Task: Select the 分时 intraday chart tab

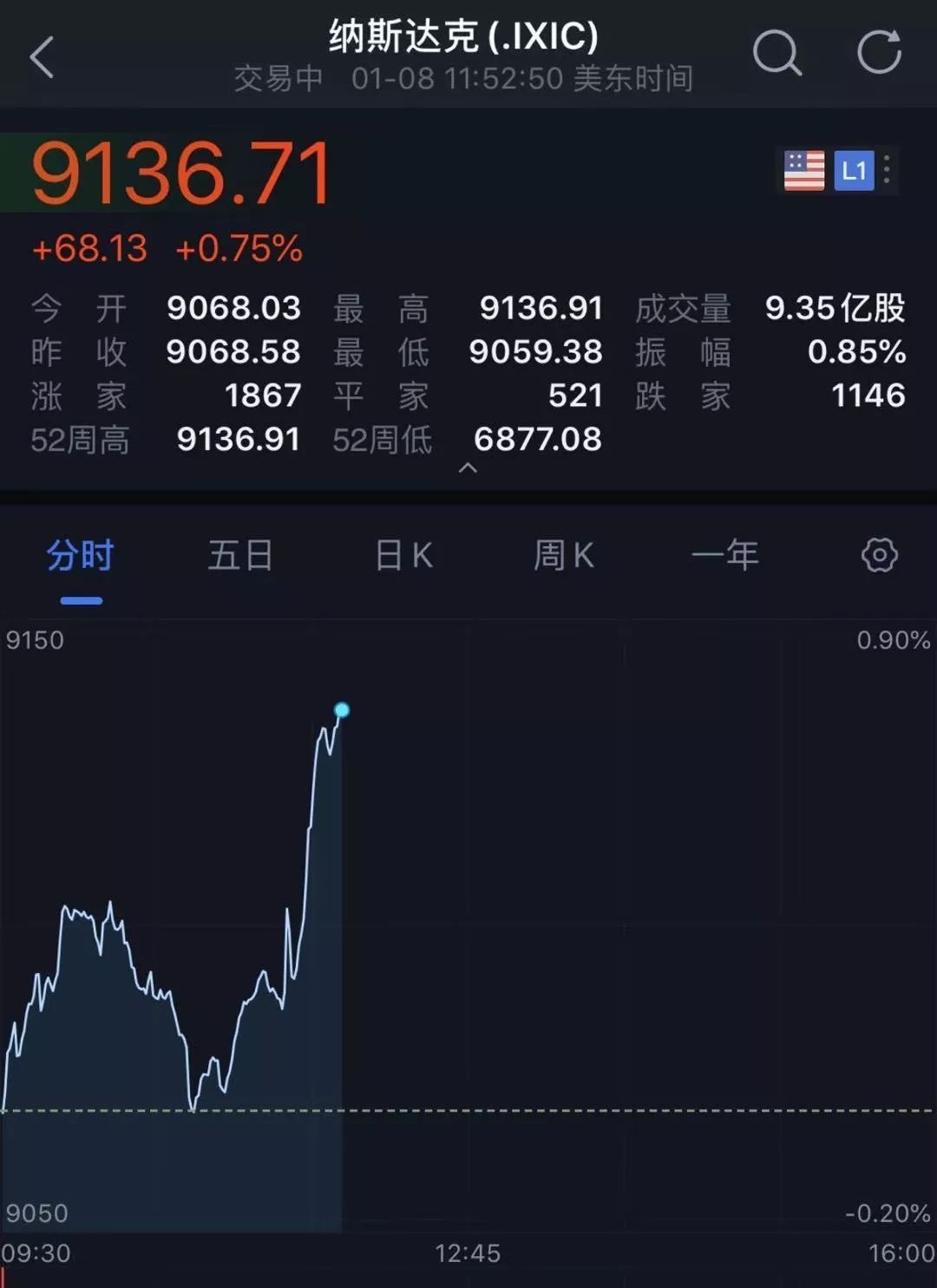Action: tap(81, 555)
